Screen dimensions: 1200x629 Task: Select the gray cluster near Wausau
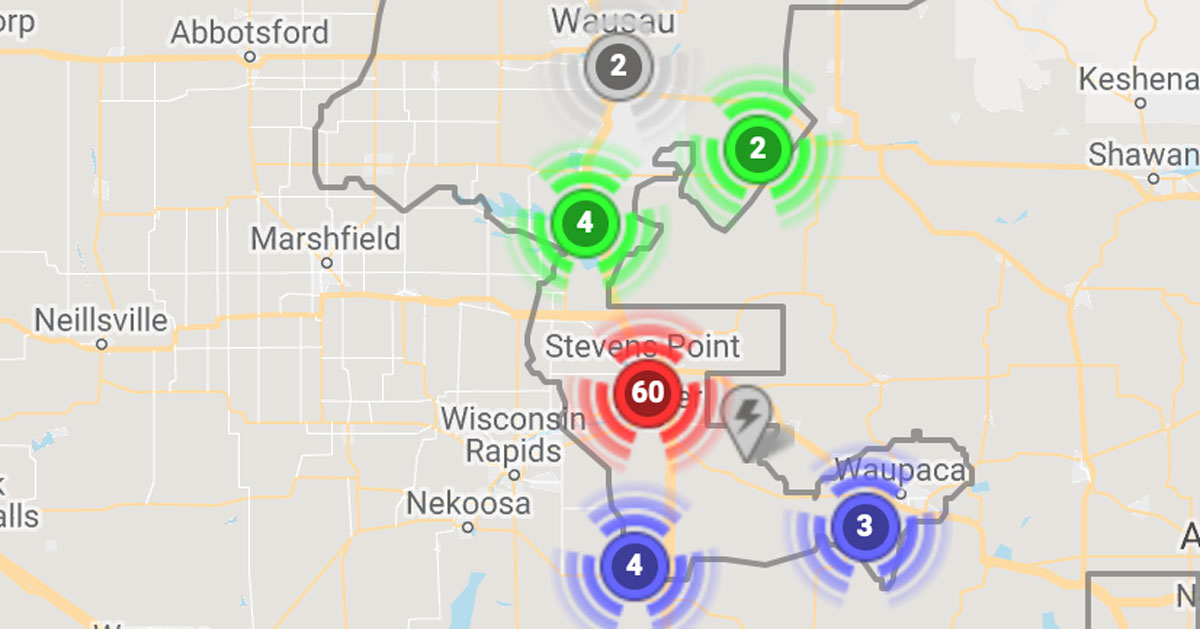tap(618, 67)
